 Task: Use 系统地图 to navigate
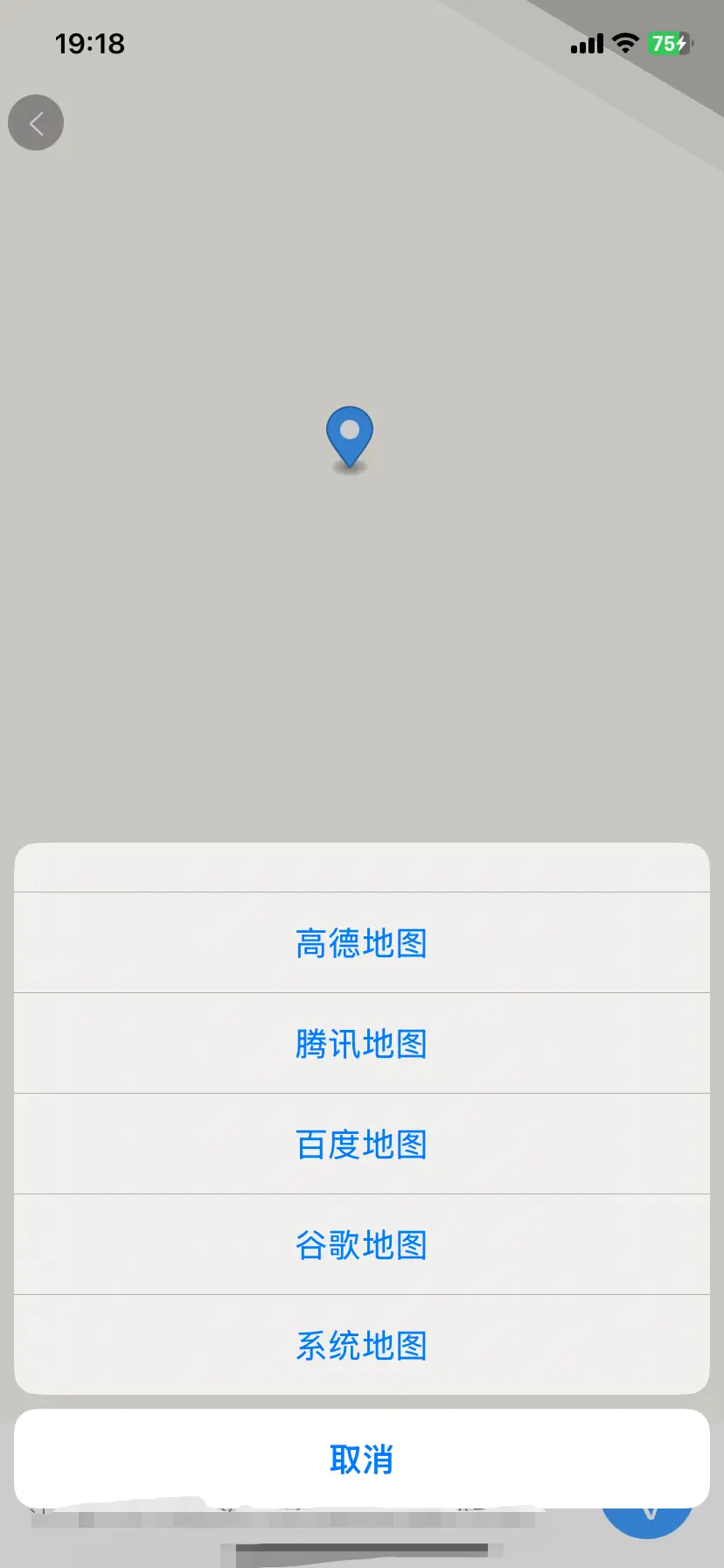[x=361, y=1346]
